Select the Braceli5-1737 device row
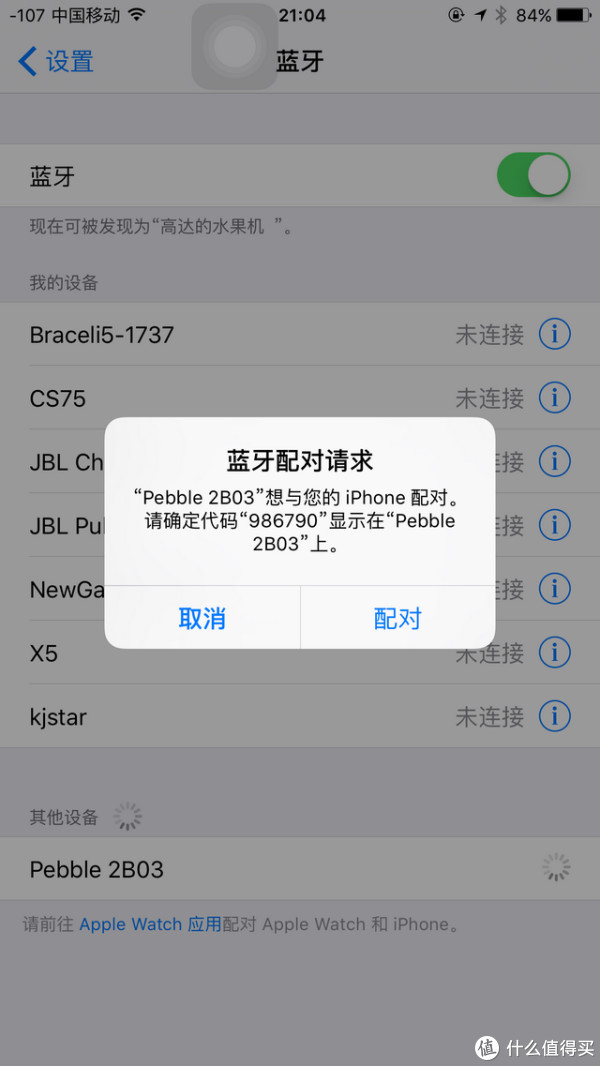The height and width of the screenshot is (1066, 600). [x=300, y=334]
